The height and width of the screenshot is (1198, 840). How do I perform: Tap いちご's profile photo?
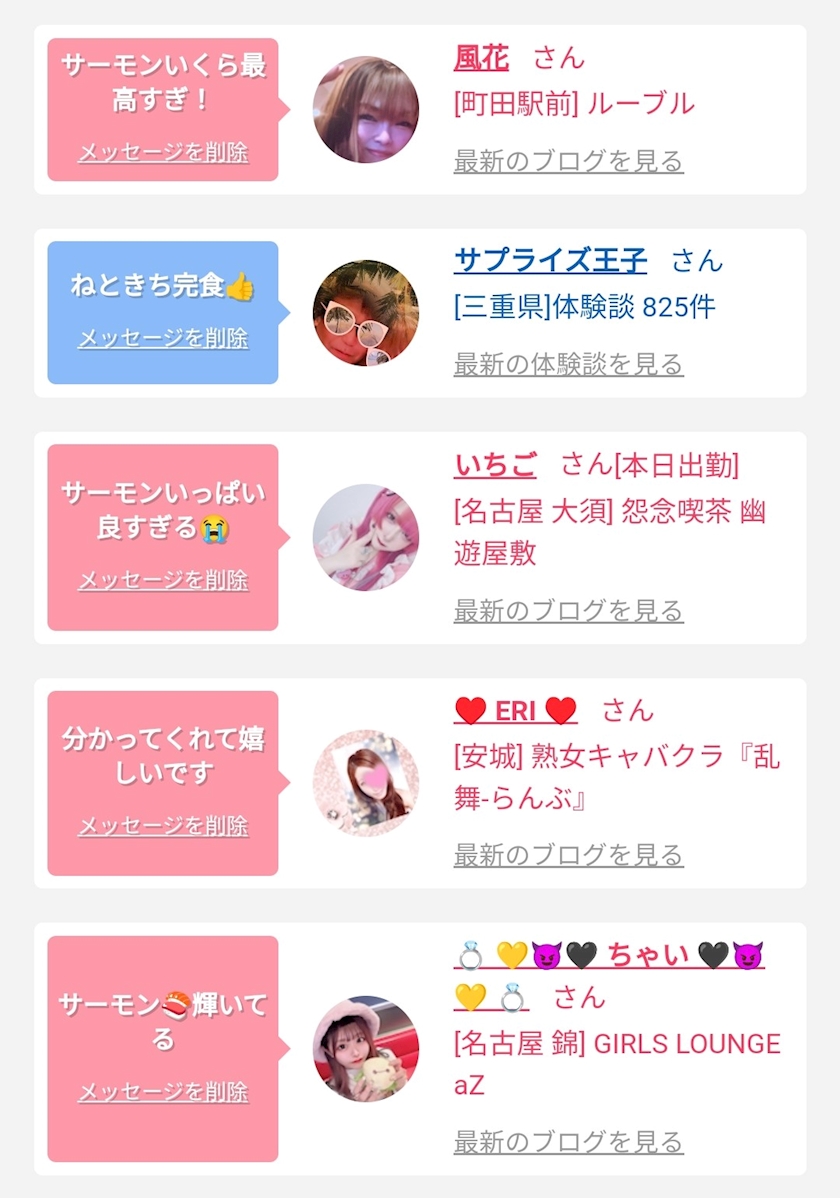click(366, 538)
